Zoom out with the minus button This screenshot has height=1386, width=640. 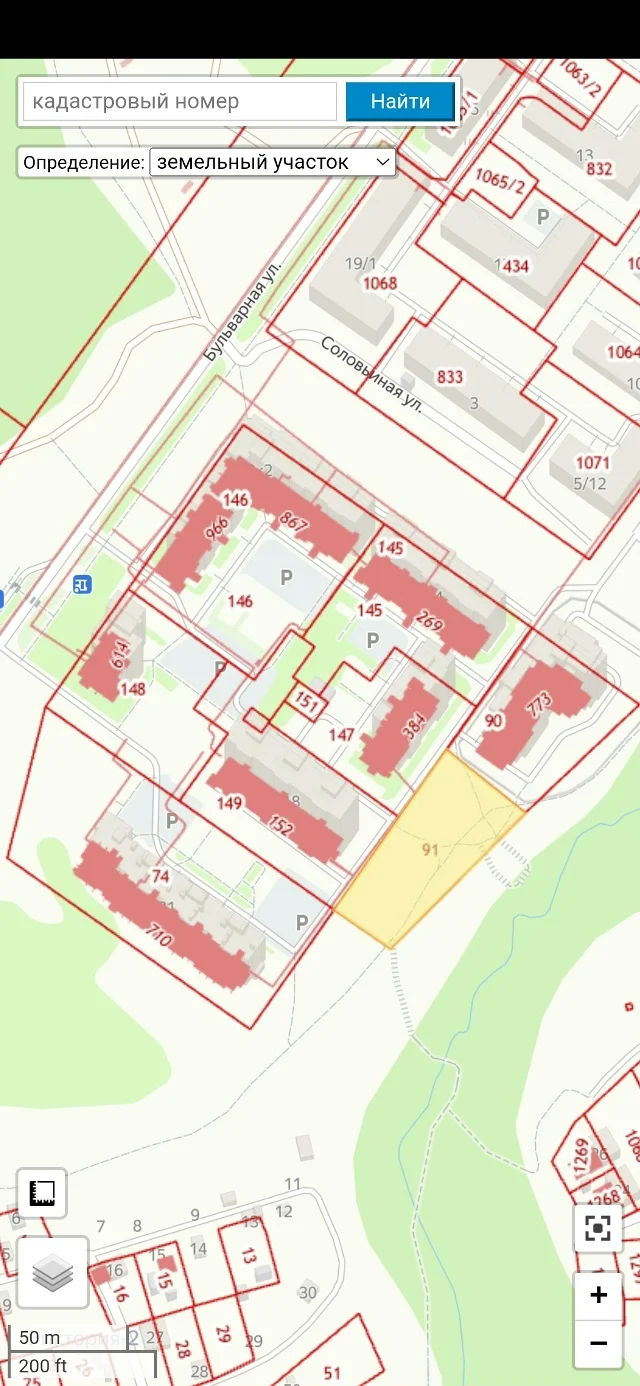598,1343
